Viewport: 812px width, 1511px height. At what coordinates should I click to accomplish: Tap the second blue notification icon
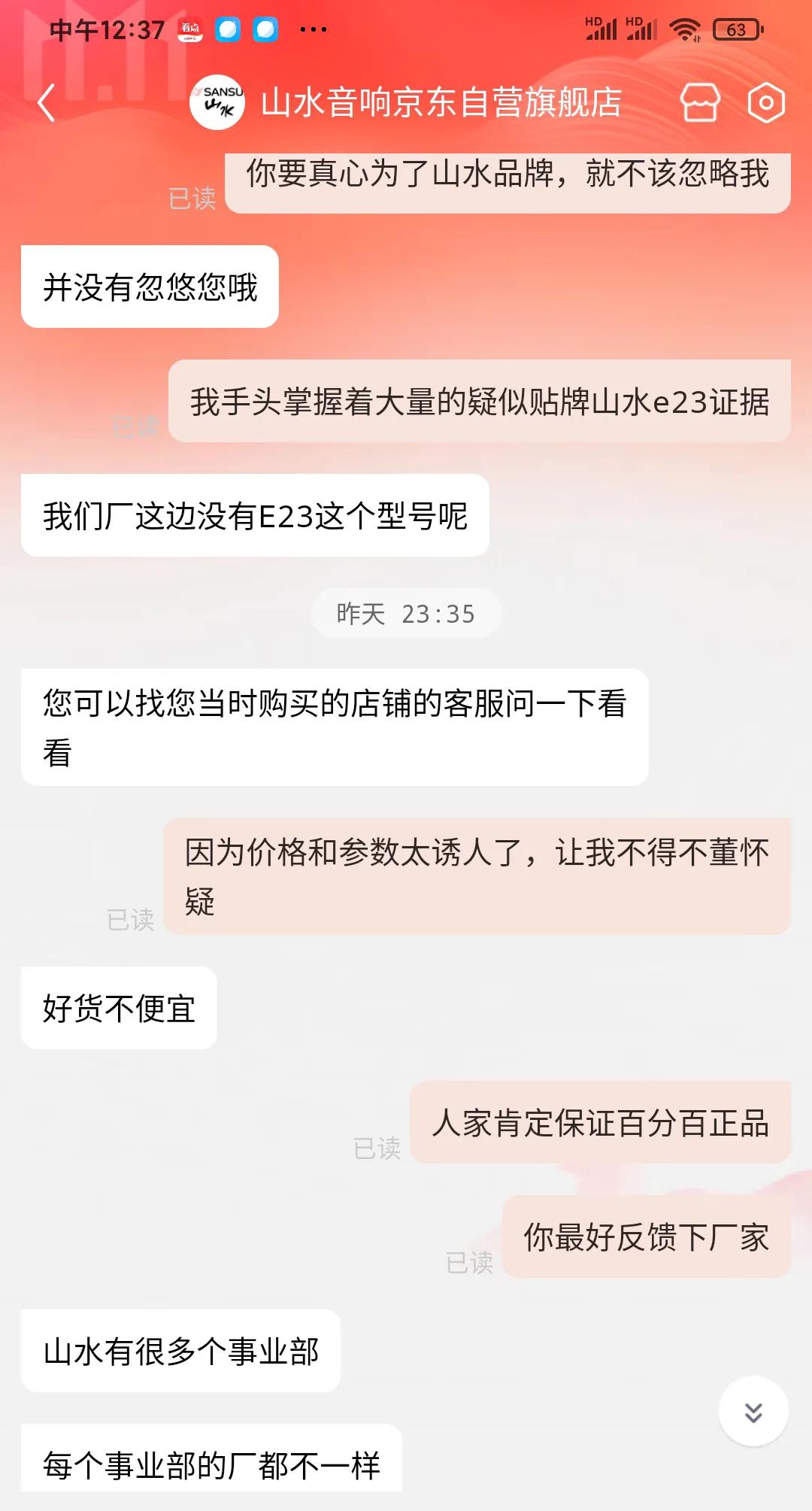point(264,29)
